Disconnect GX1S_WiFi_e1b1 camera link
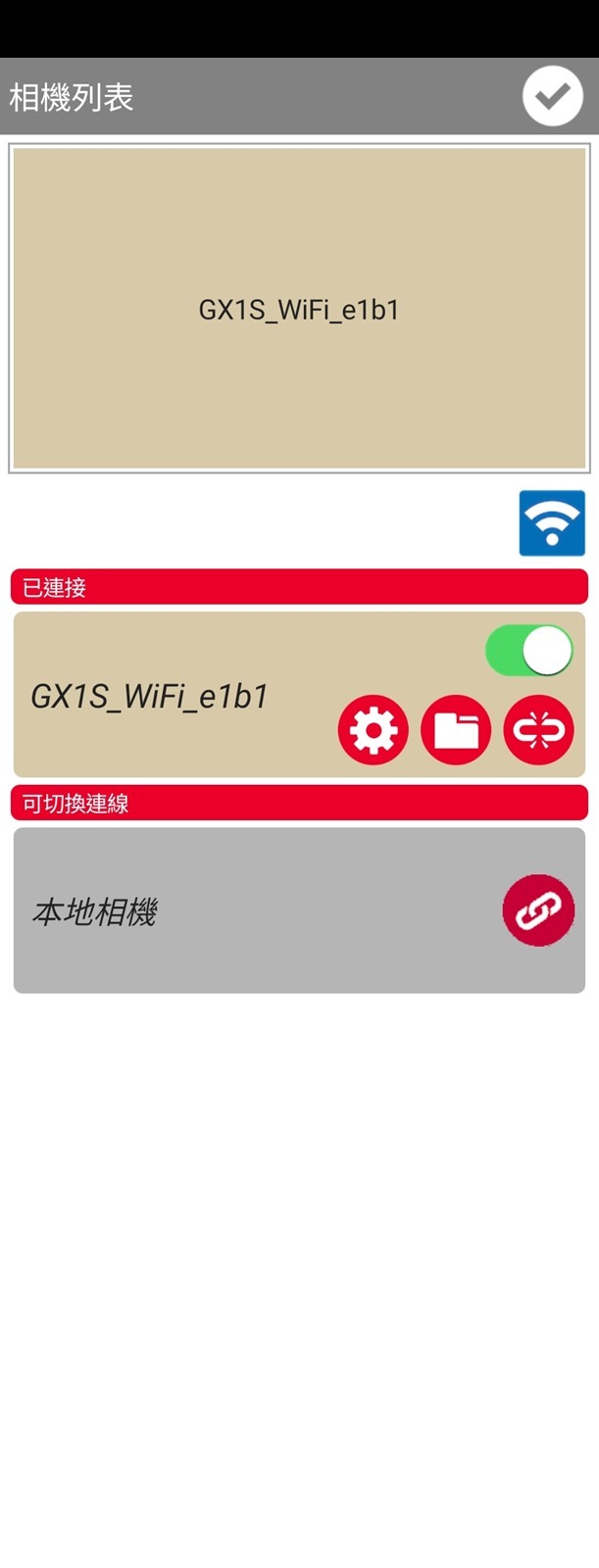The width and height of the screenshot is (599, 1568). pos(538,730)
